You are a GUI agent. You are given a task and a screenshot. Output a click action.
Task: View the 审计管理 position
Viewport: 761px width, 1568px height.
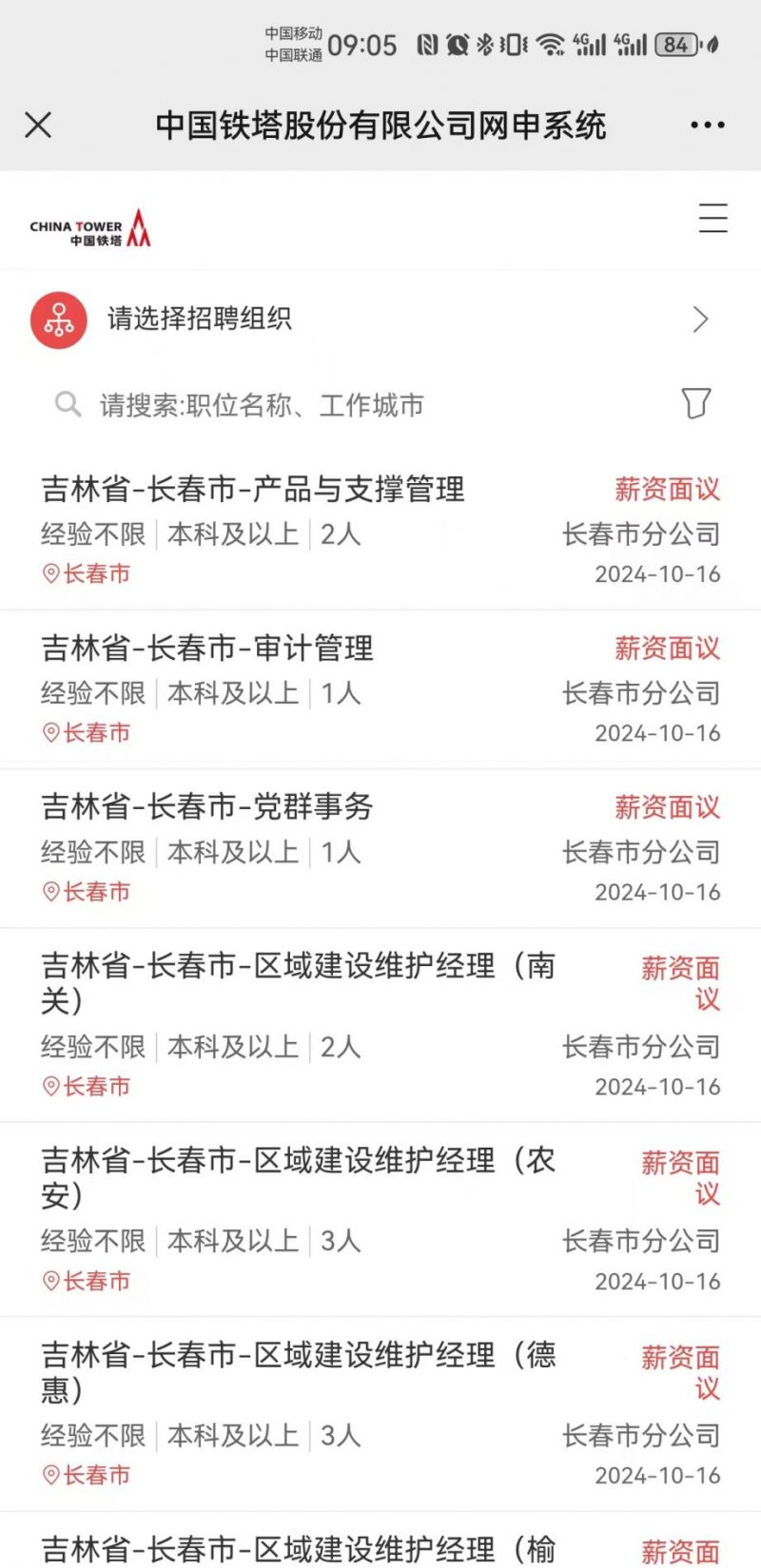tap(380, 689)
